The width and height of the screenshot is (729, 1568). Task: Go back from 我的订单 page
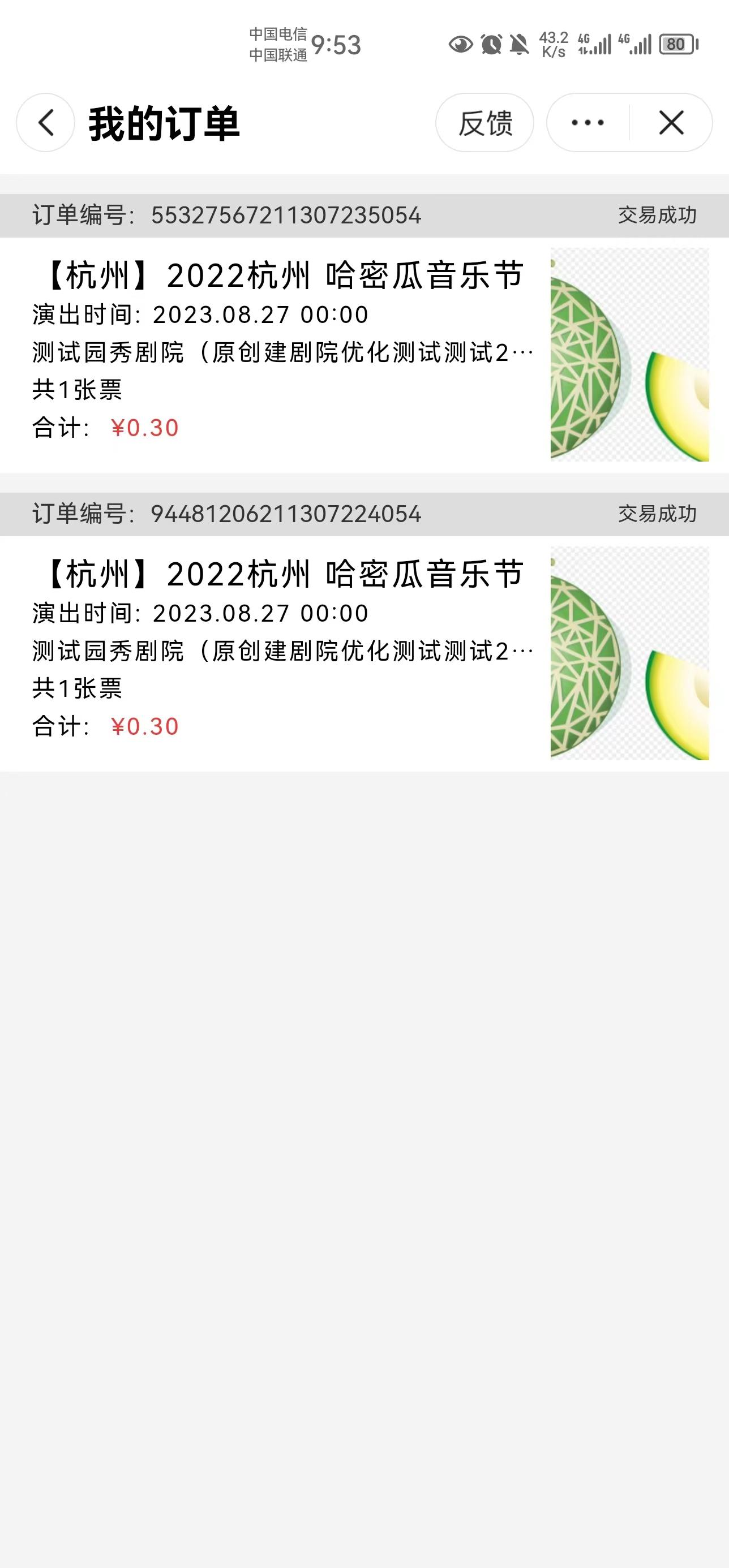coord(46,122)
